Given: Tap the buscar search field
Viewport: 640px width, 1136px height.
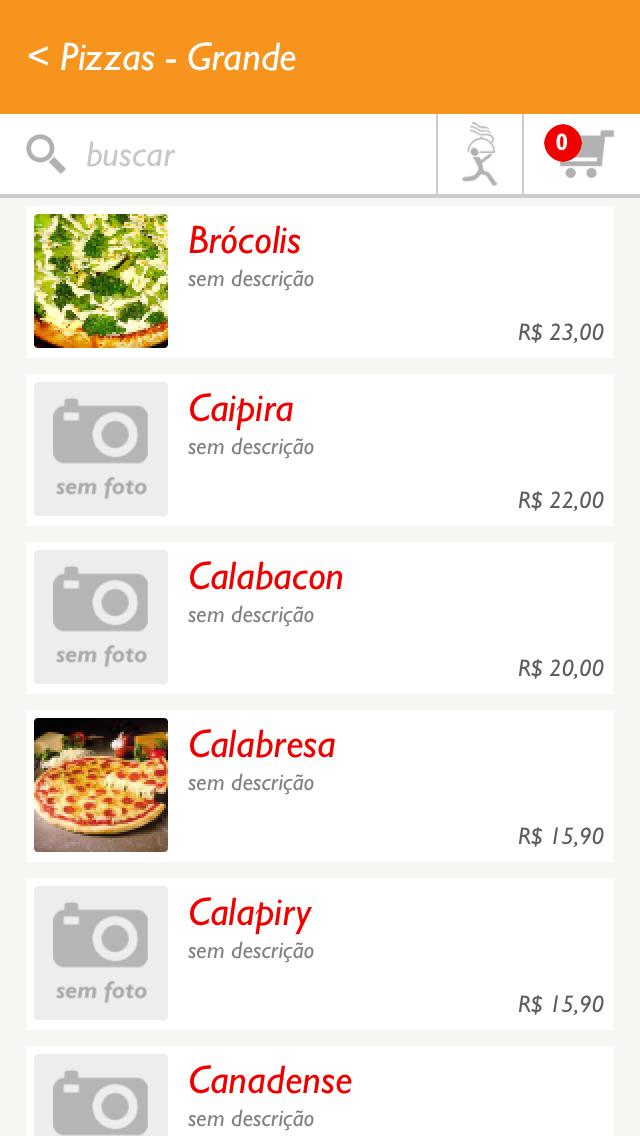Looking at the screenshot, I should [x=218, y=154].
